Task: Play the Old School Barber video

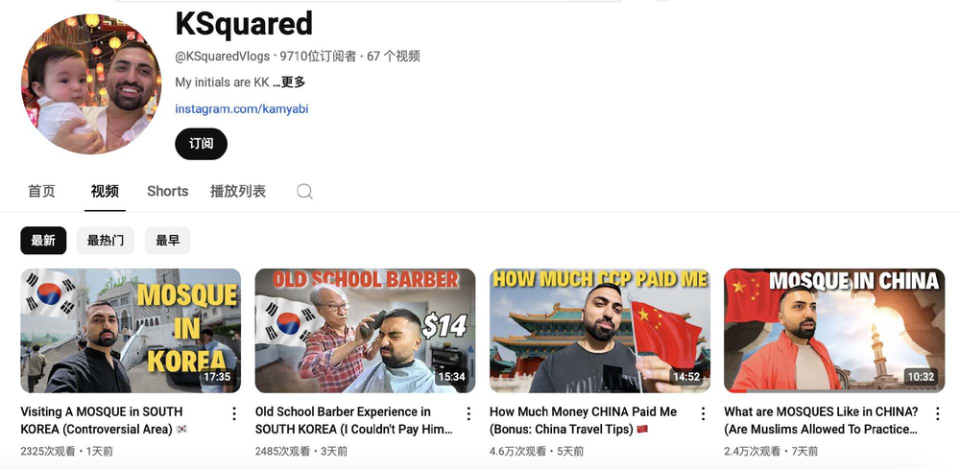Action: 365,330
